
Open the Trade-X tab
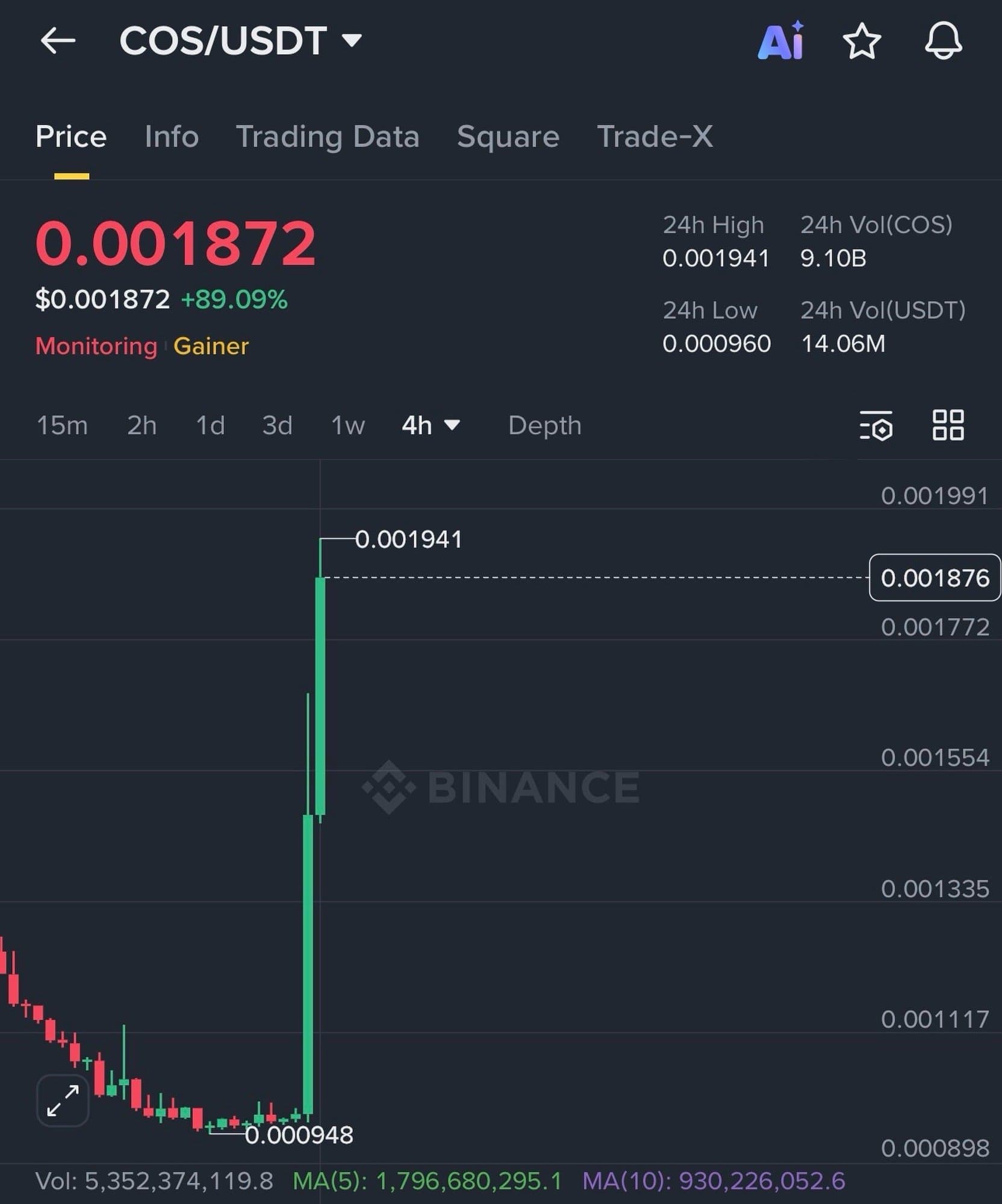coord(655,137)
